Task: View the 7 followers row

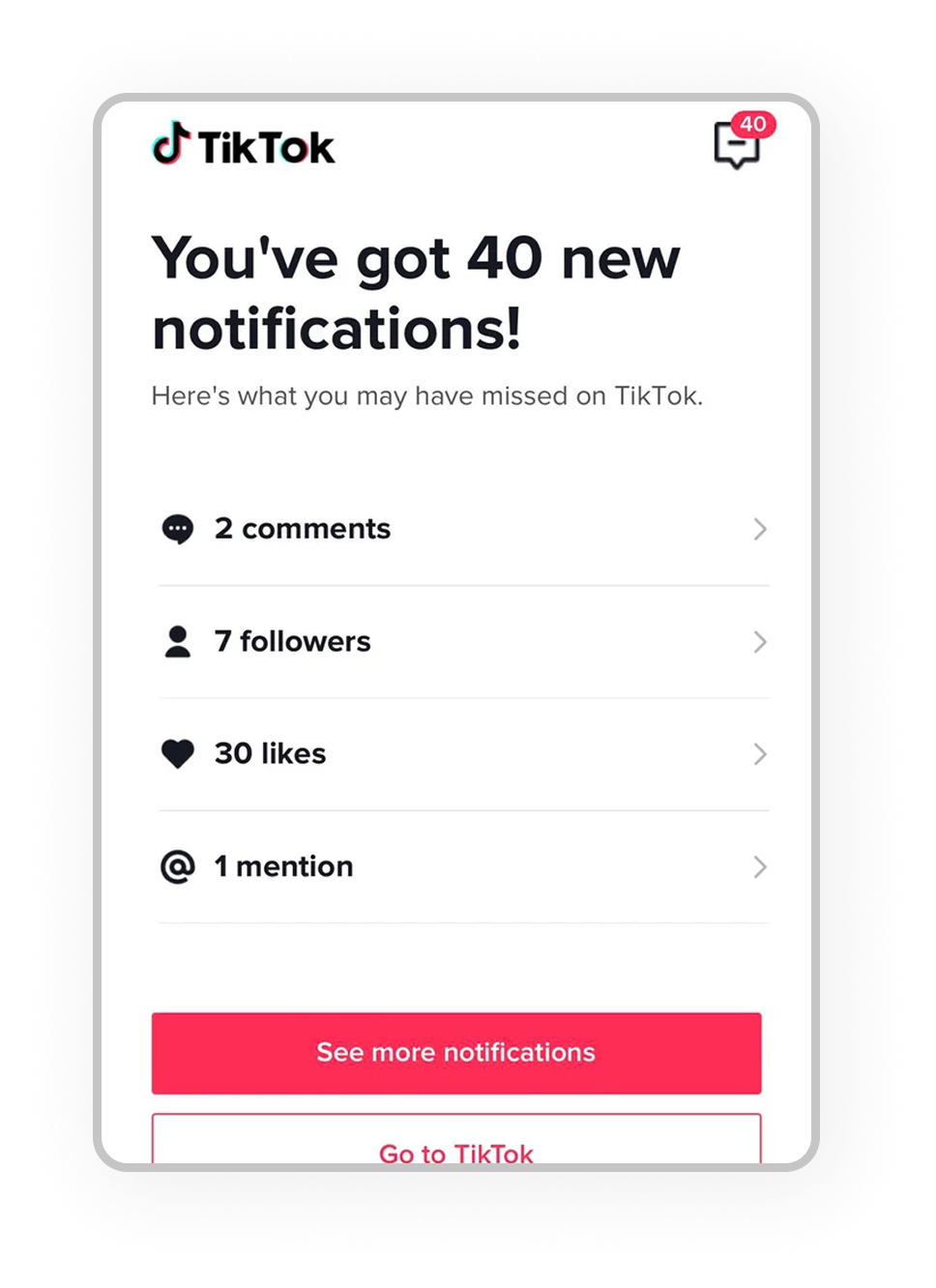Action: coord(462,641)
